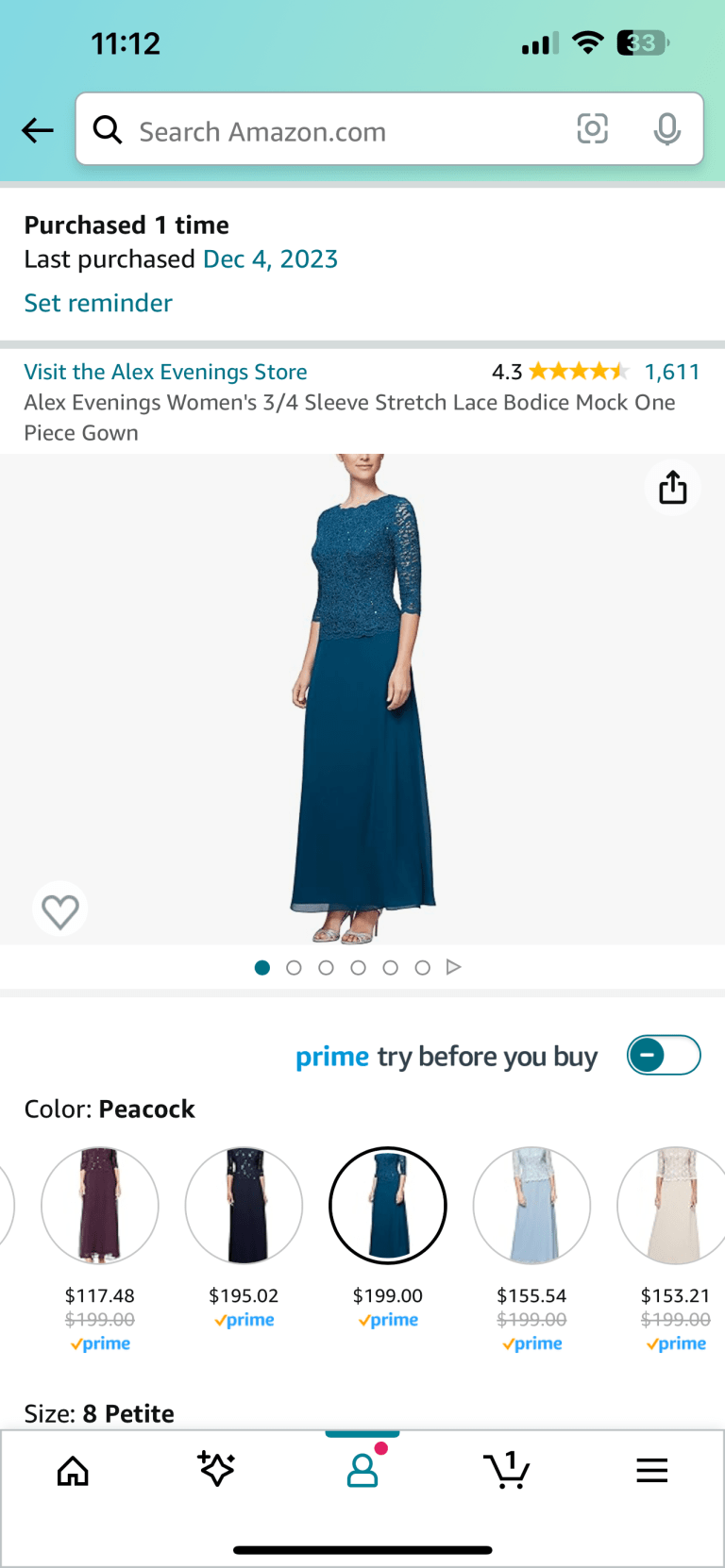Viewport: 725px width, 1568px height.
Task: Open the sparkle assistant tab
Action: [x=217, y=1470]
